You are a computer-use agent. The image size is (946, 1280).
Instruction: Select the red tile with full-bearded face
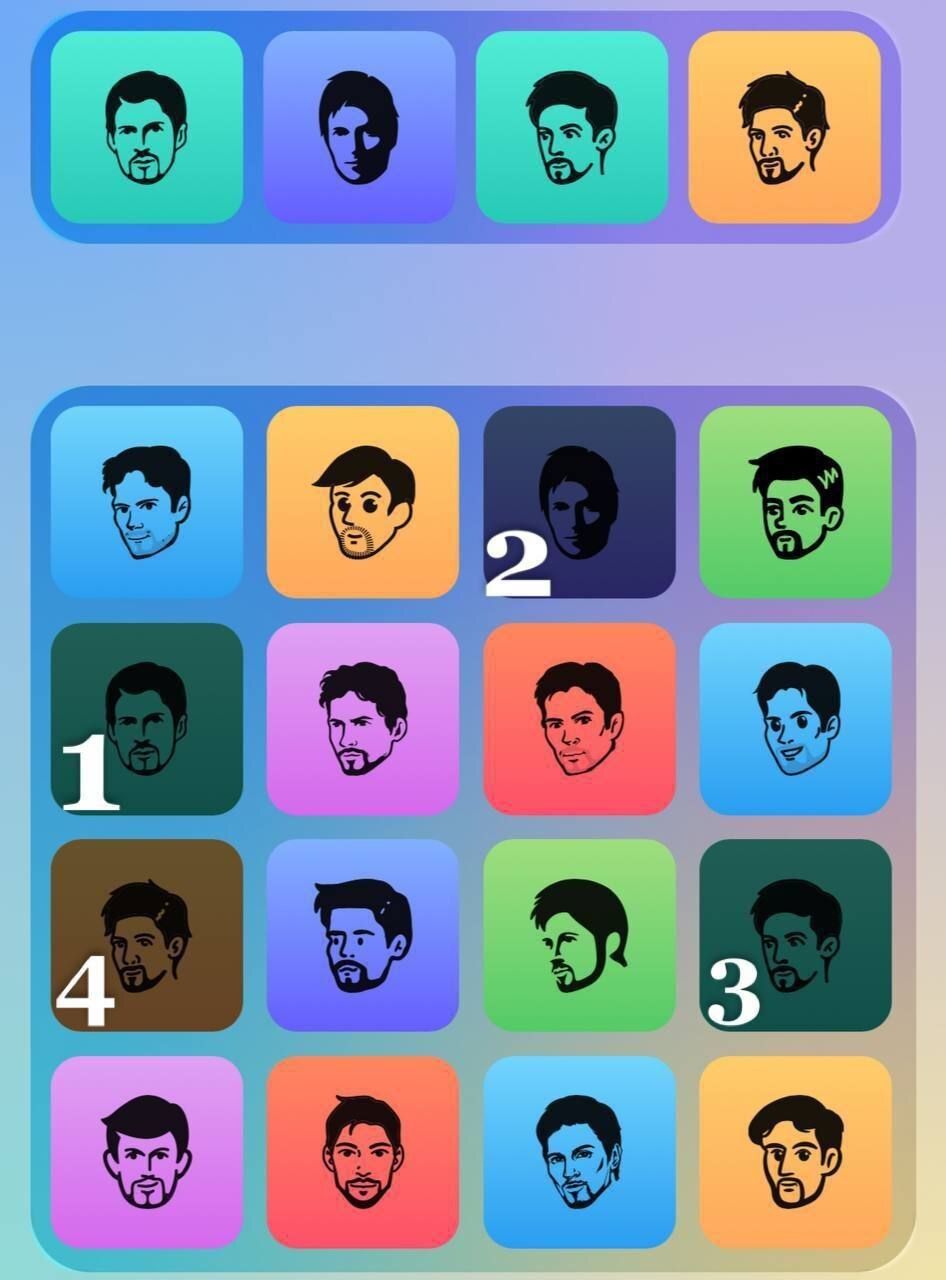pos(363,1152)
